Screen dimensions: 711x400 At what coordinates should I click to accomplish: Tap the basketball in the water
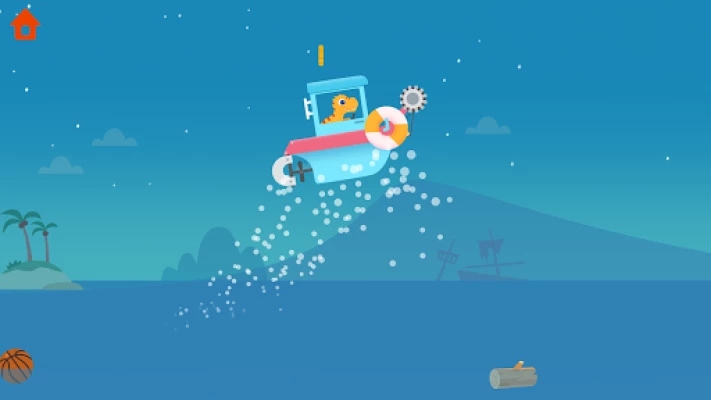pyautogui.click(x=15, y=366)
